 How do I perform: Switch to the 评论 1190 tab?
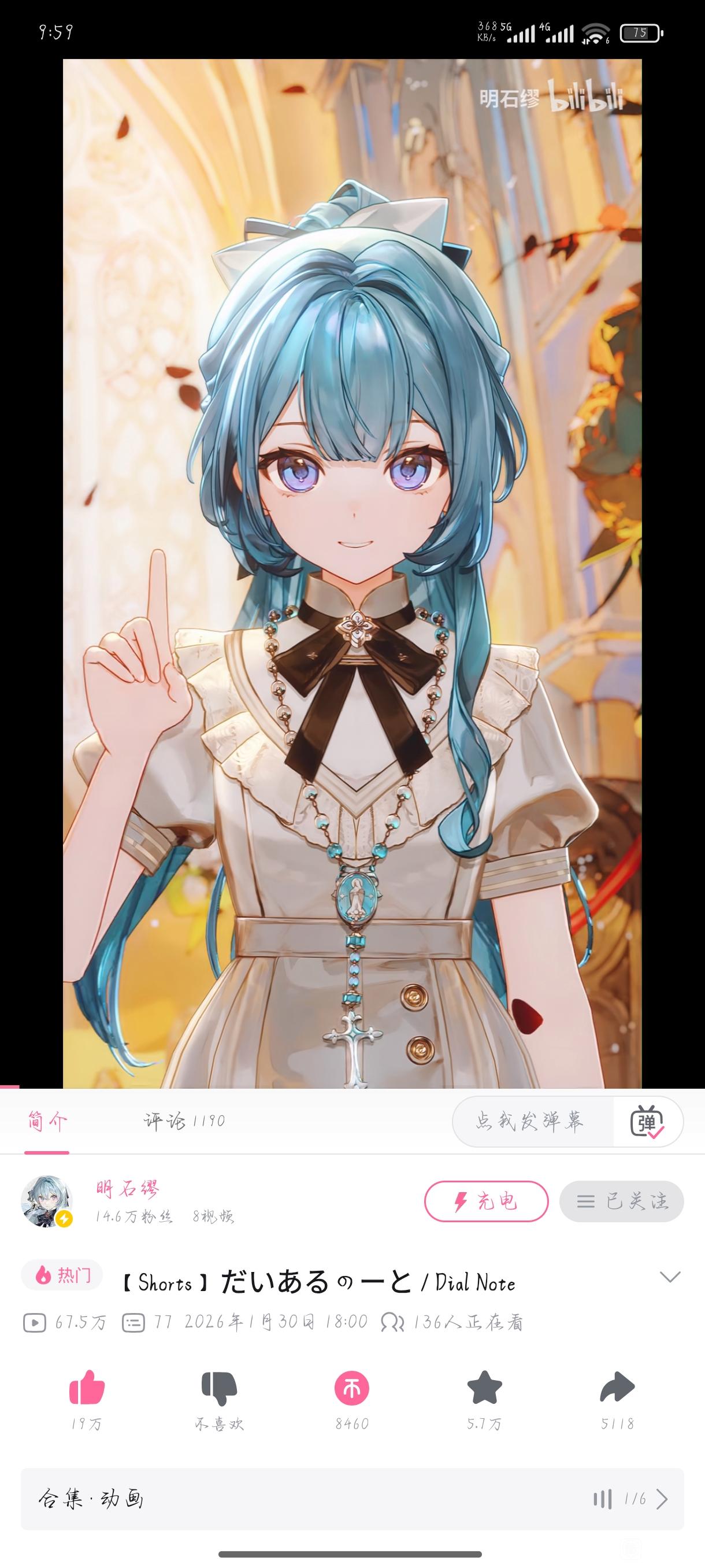tap(184, 1120)
